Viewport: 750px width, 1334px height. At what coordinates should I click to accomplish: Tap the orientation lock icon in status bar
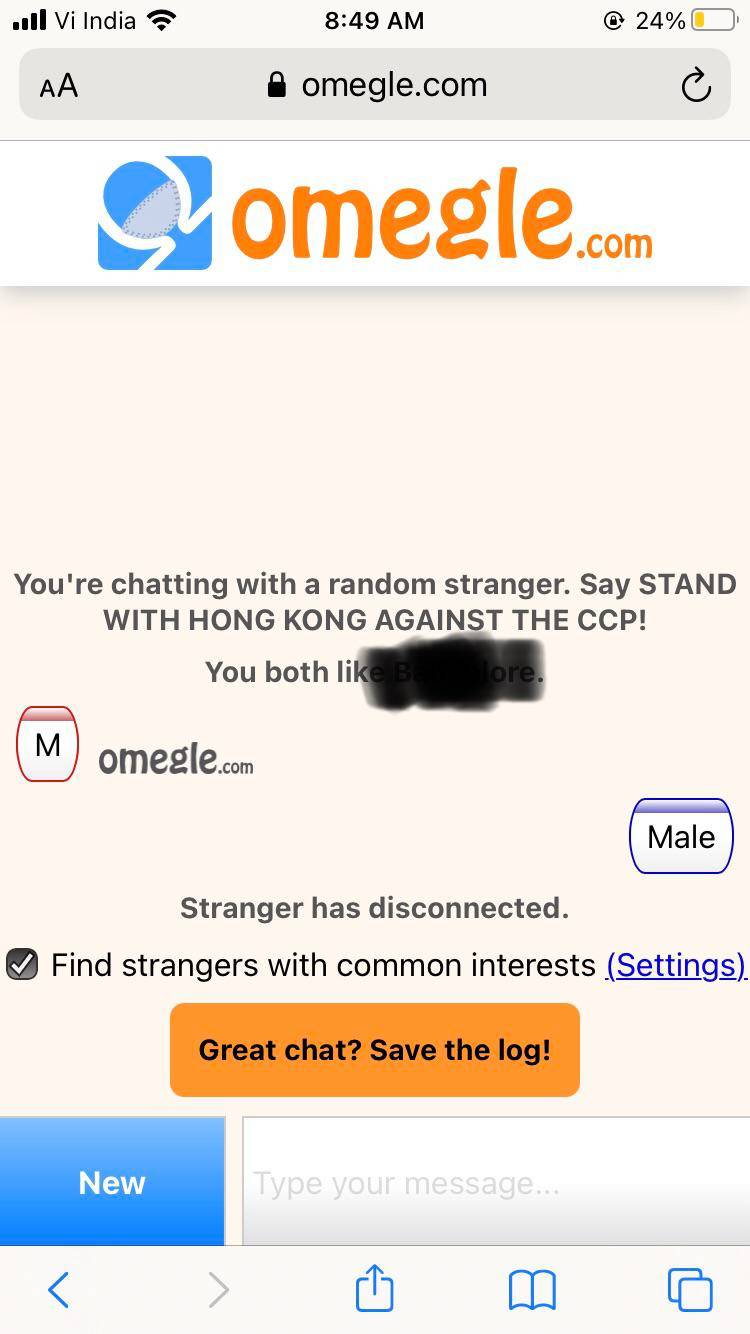tap(613, 18)
